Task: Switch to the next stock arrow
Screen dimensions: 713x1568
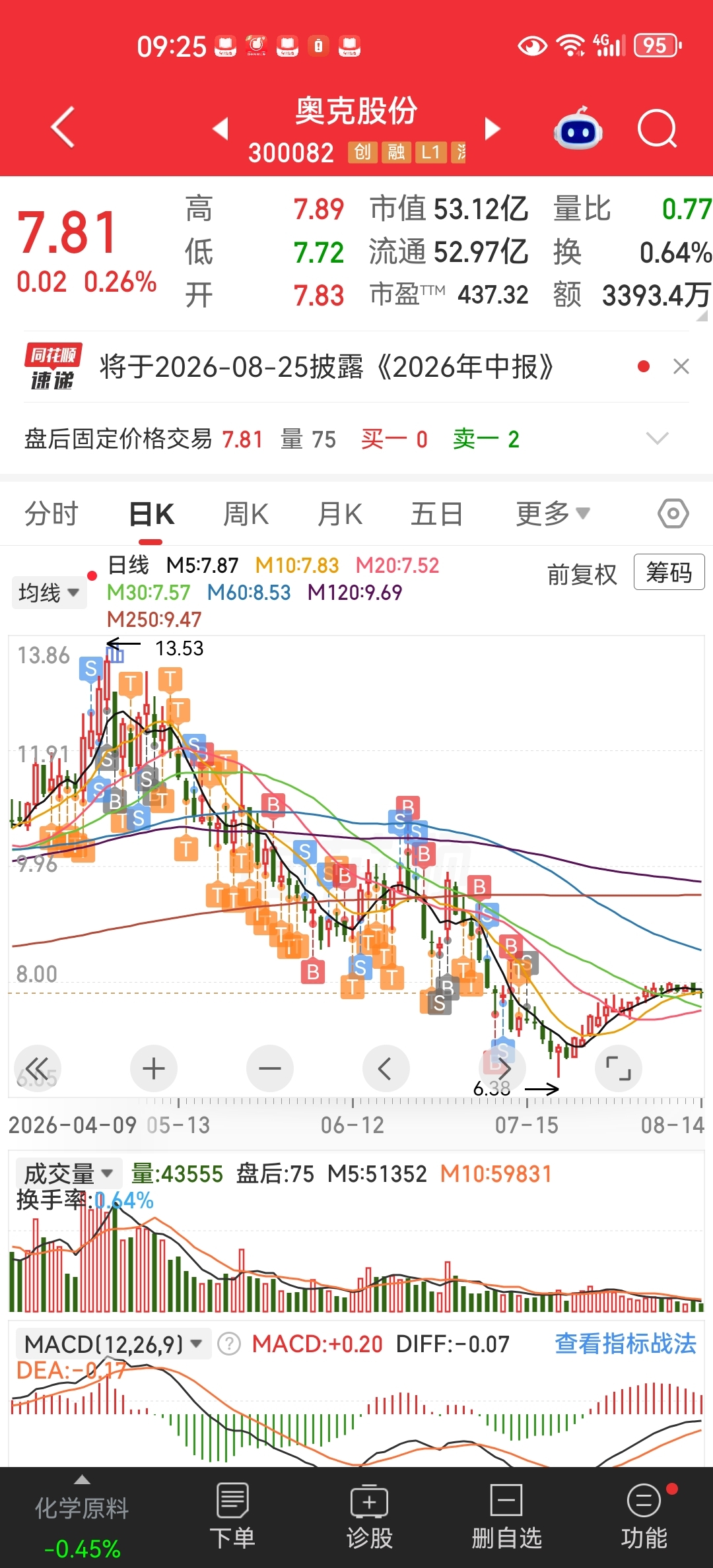Action: [x=492, y=128]
